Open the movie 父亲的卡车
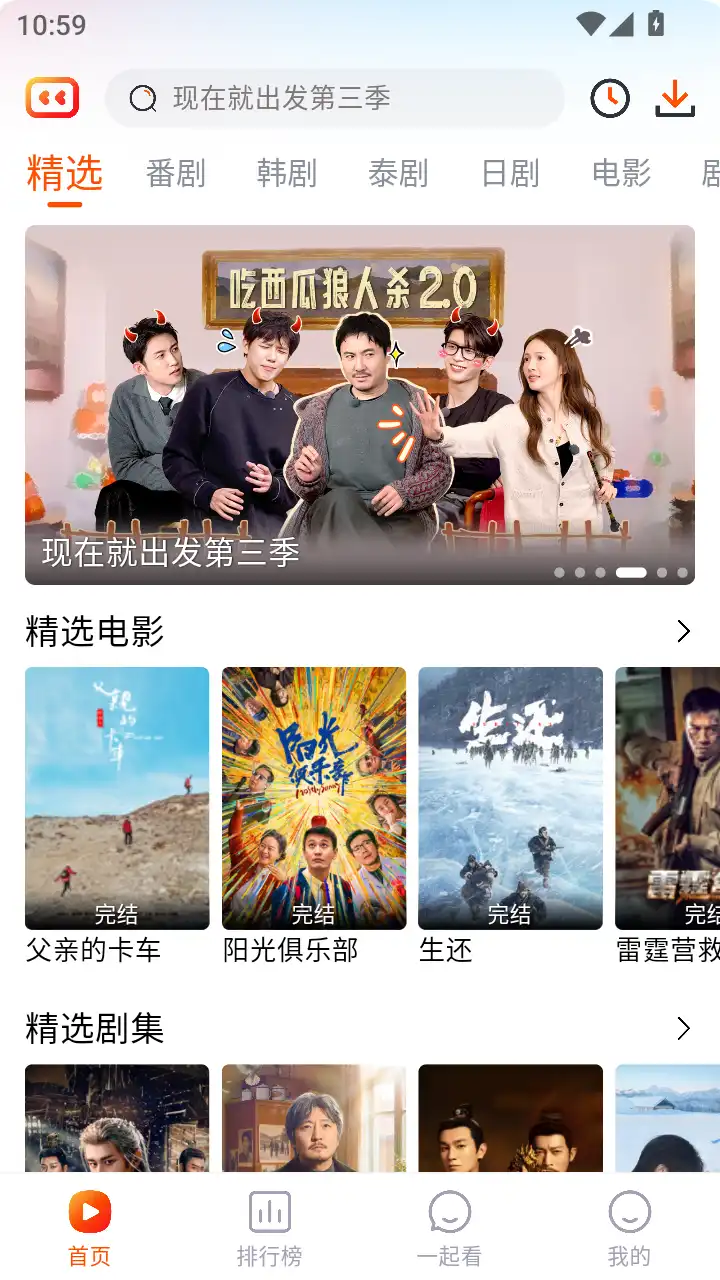 (116, 797)
